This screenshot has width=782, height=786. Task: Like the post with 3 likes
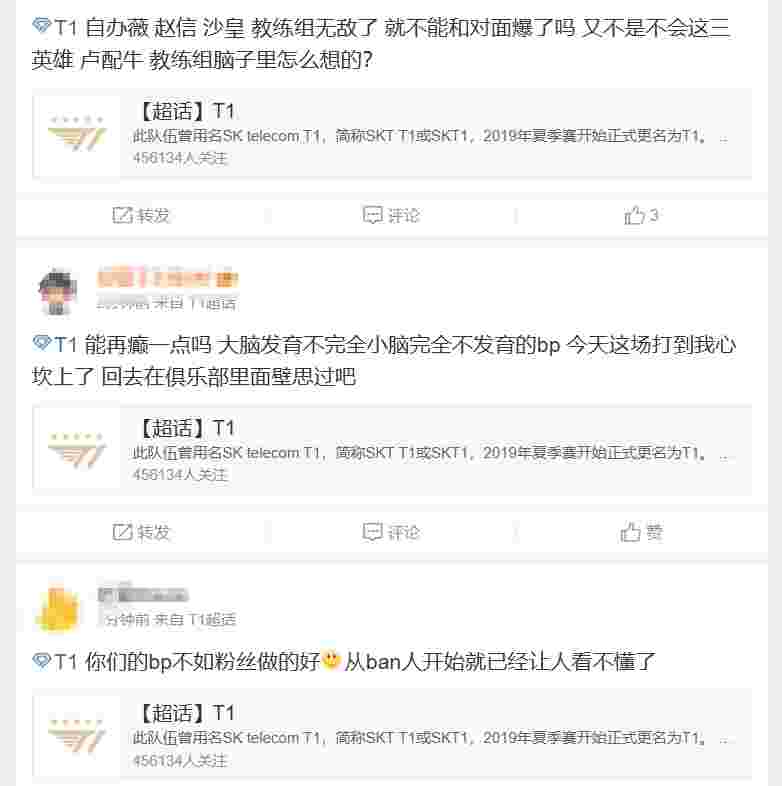click(641, 215)
